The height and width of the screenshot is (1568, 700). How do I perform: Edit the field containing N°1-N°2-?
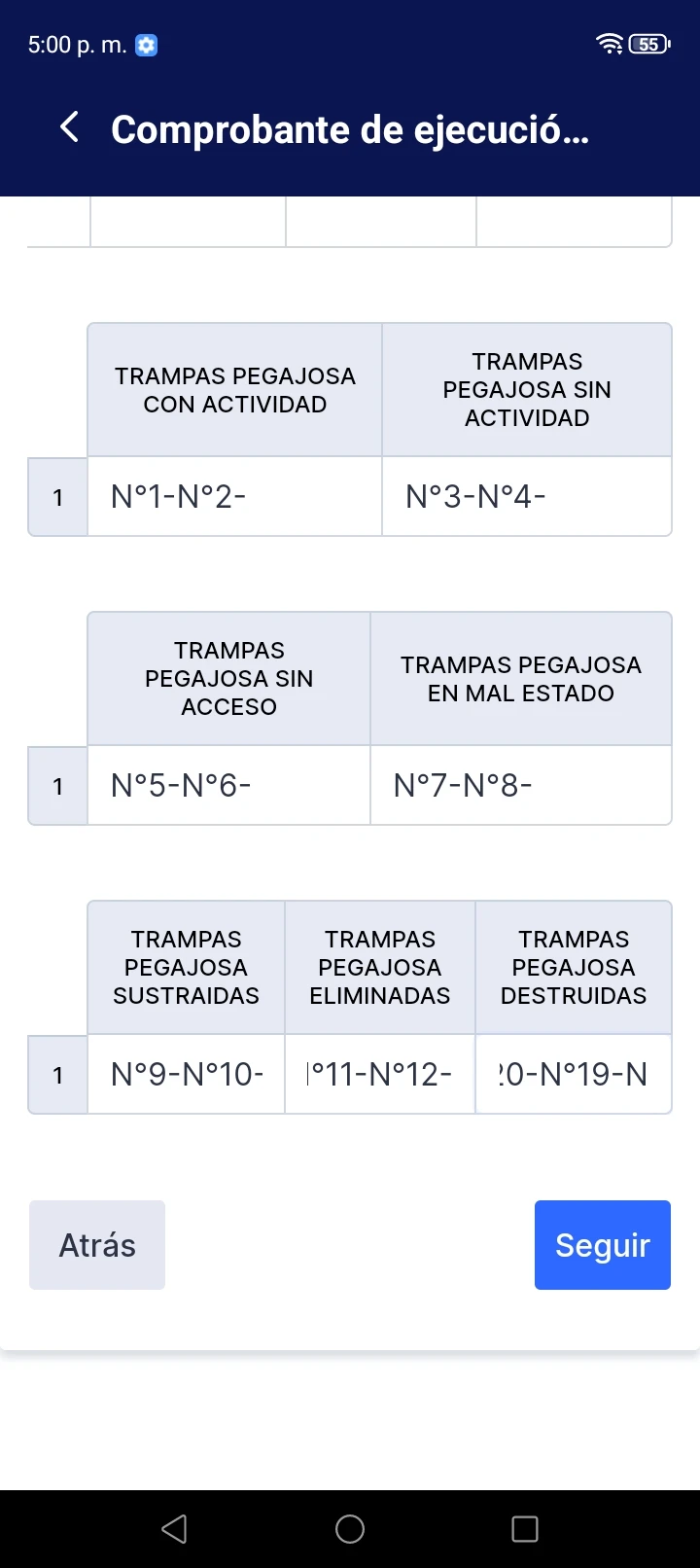[x=234, y=496]
